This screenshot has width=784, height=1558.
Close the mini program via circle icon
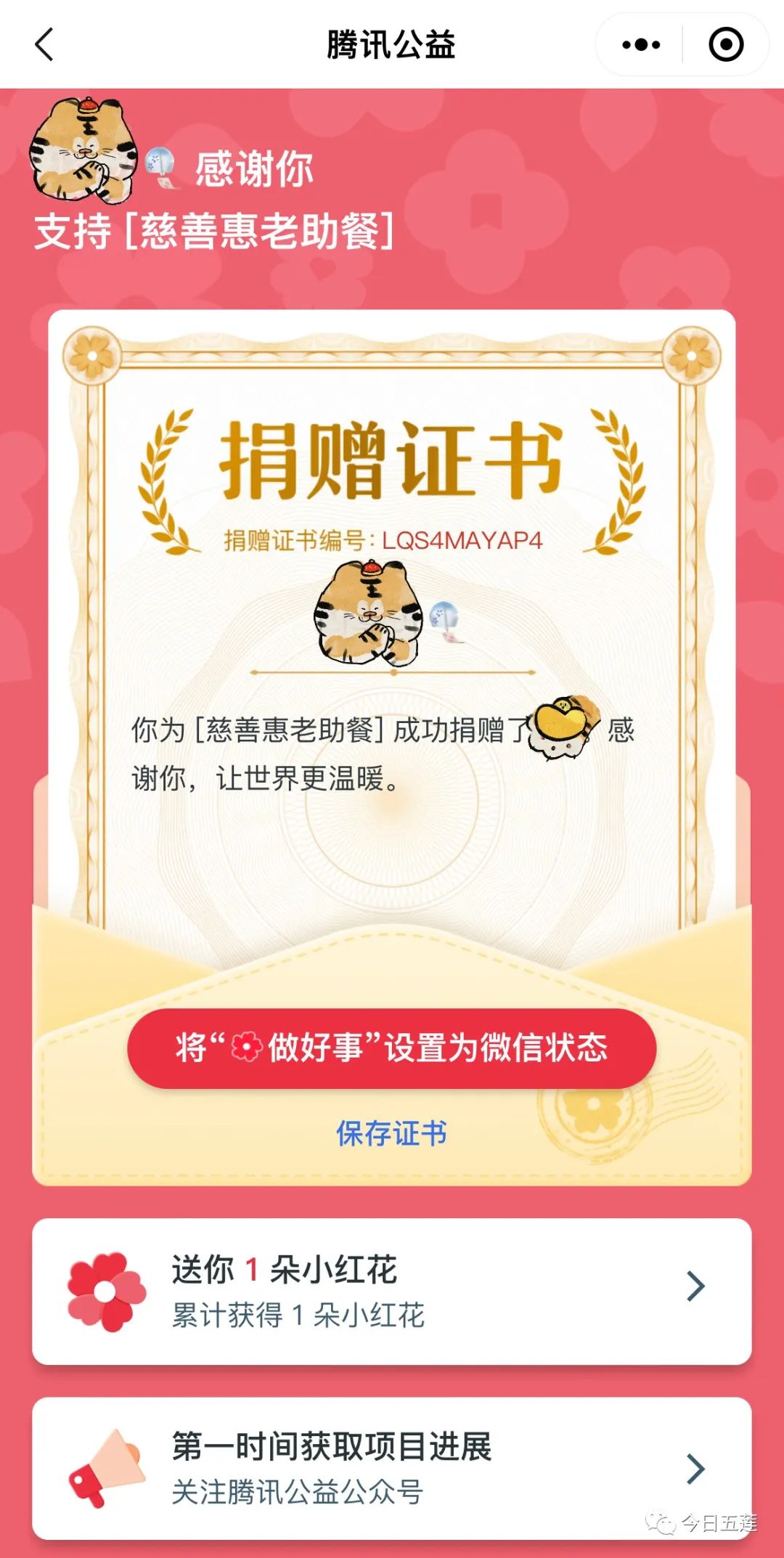(725, 45)
